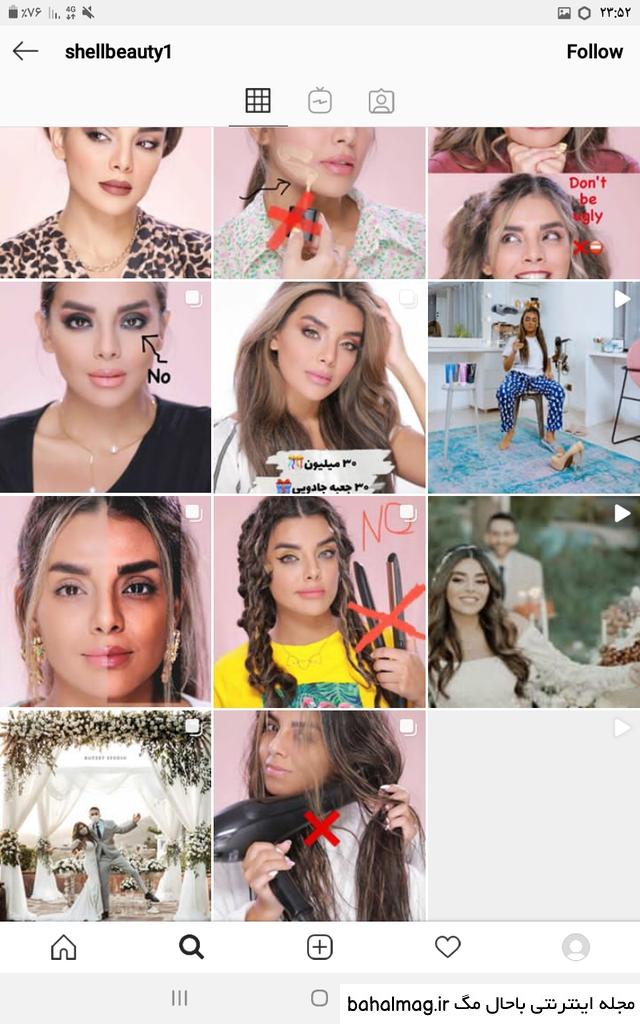Go to the home feed tab
This screenshot has height=1024, width=640.
pos(63,946)
